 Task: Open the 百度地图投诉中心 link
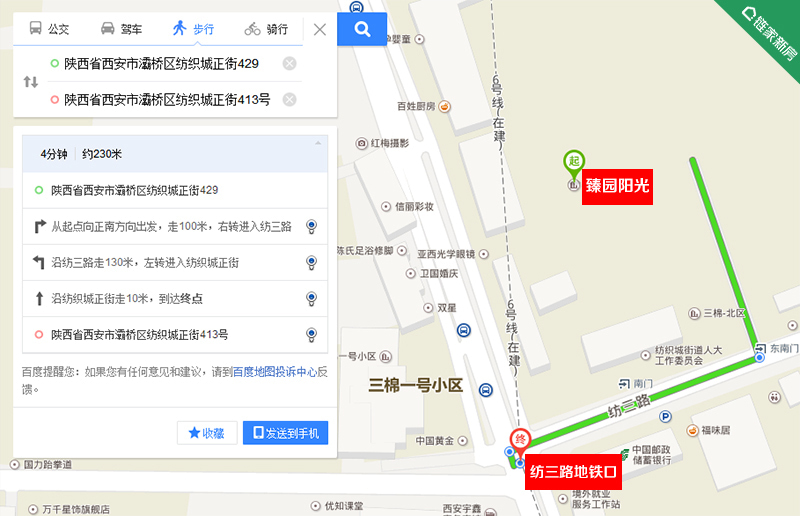(274, 371)
